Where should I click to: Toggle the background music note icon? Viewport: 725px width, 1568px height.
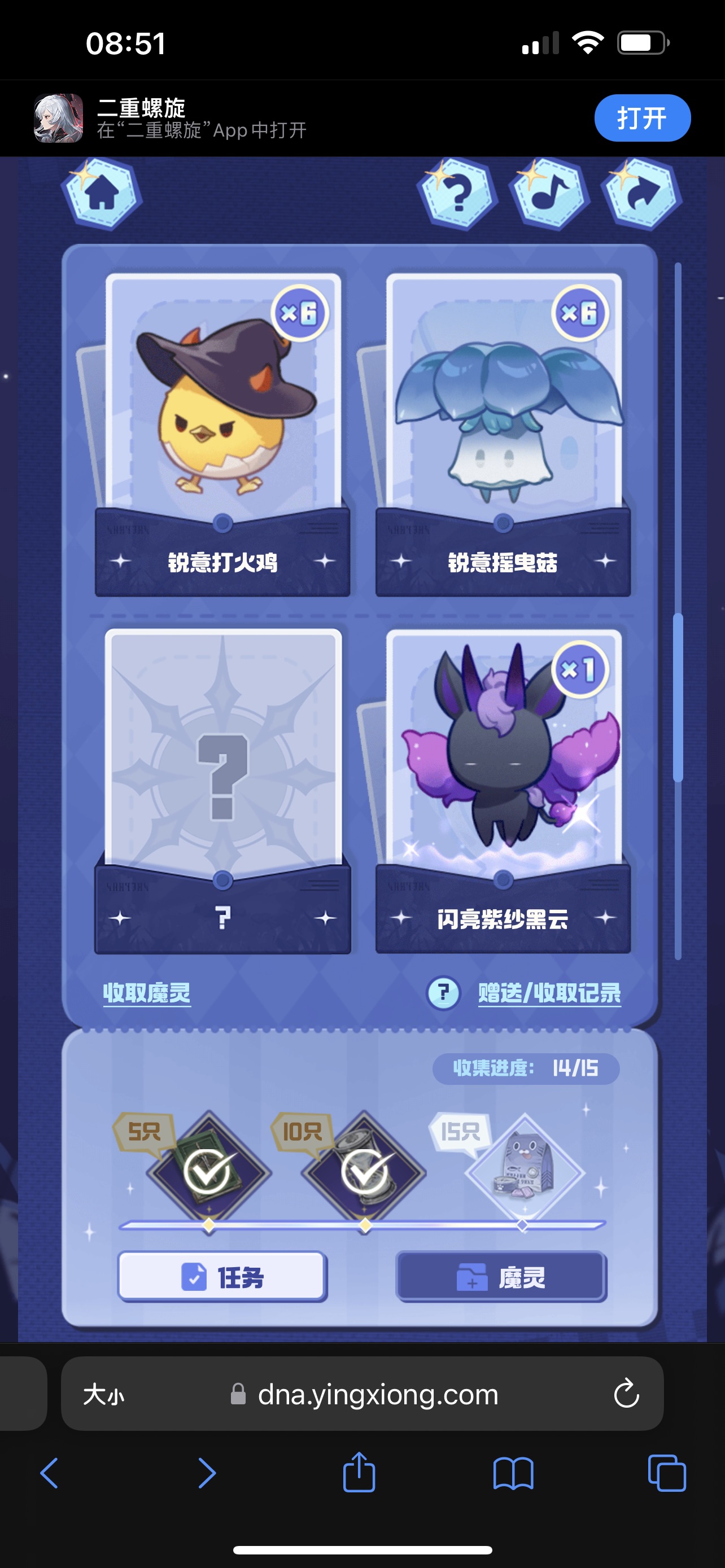click(549, 194)
